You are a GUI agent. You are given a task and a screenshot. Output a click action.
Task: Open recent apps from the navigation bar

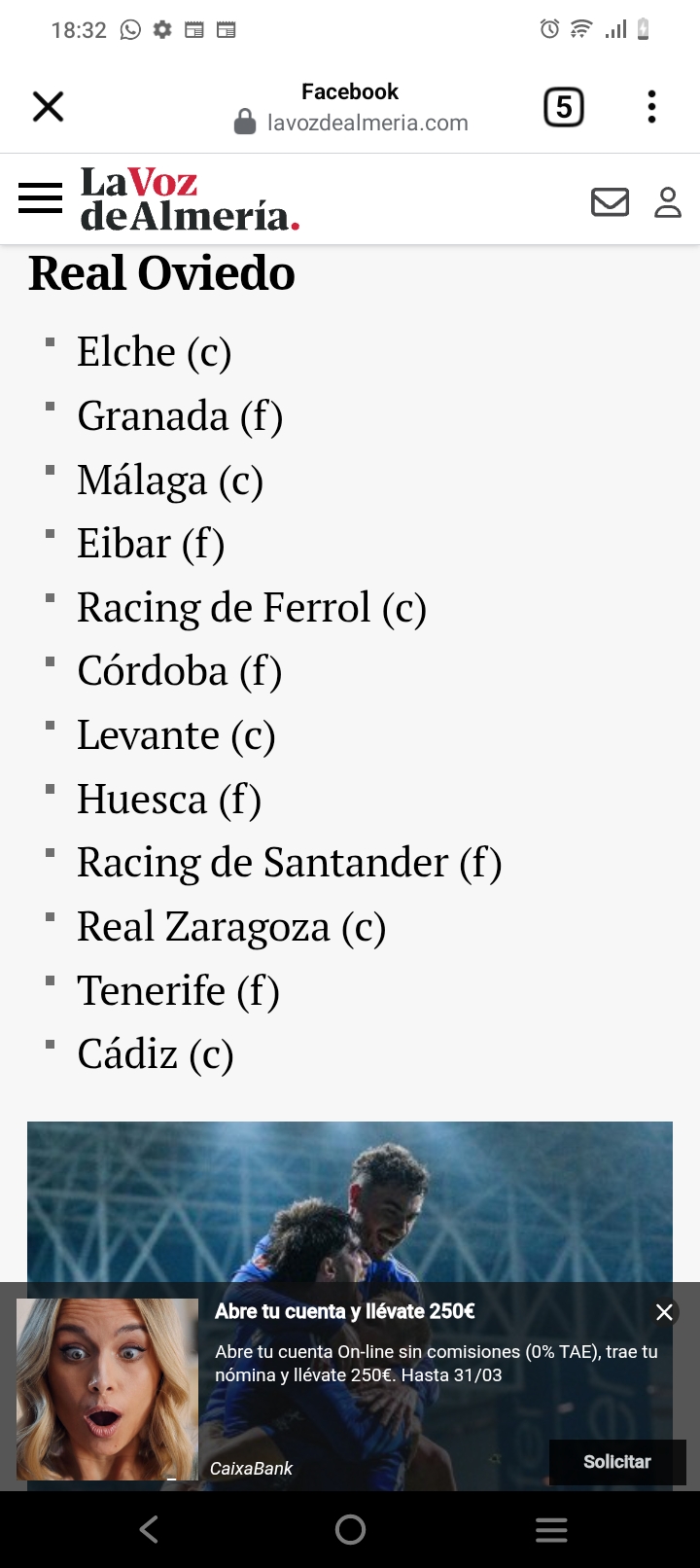[x=551, y=1529]
